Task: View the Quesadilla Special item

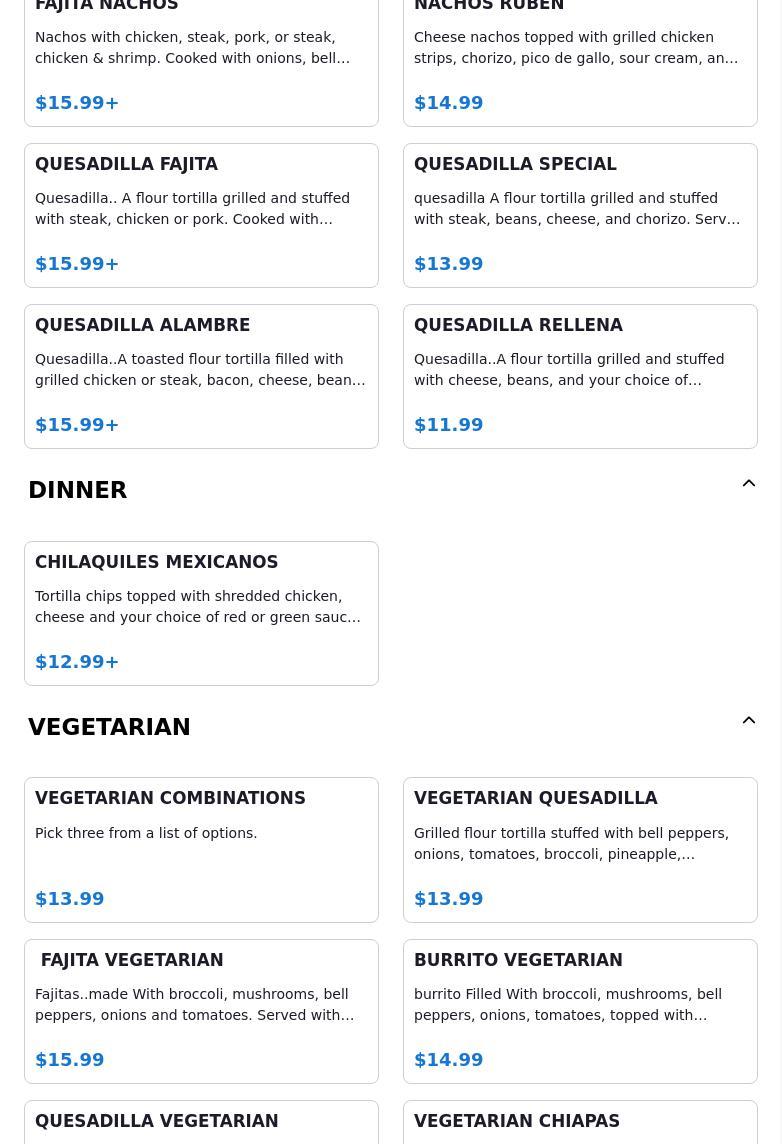Action: [580, 215]
